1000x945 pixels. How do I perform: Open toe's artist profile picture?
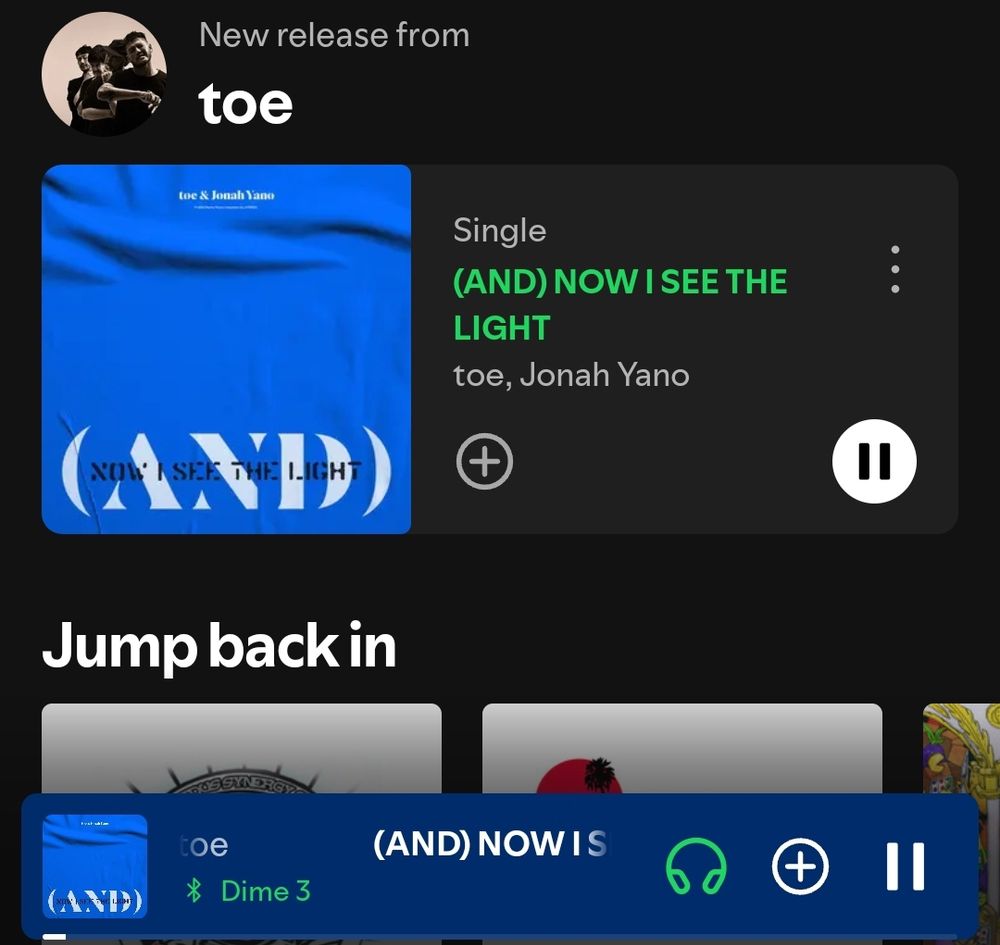104,74
